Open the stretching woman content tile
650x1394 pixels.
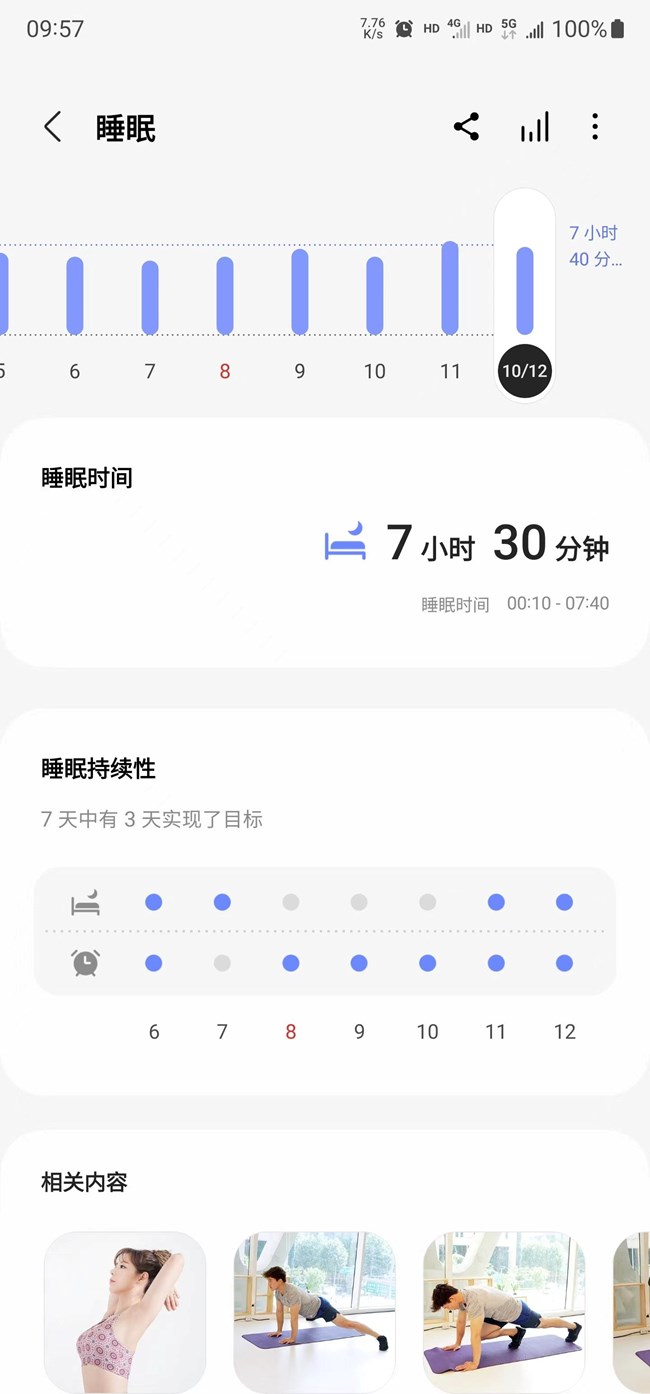125,1311
